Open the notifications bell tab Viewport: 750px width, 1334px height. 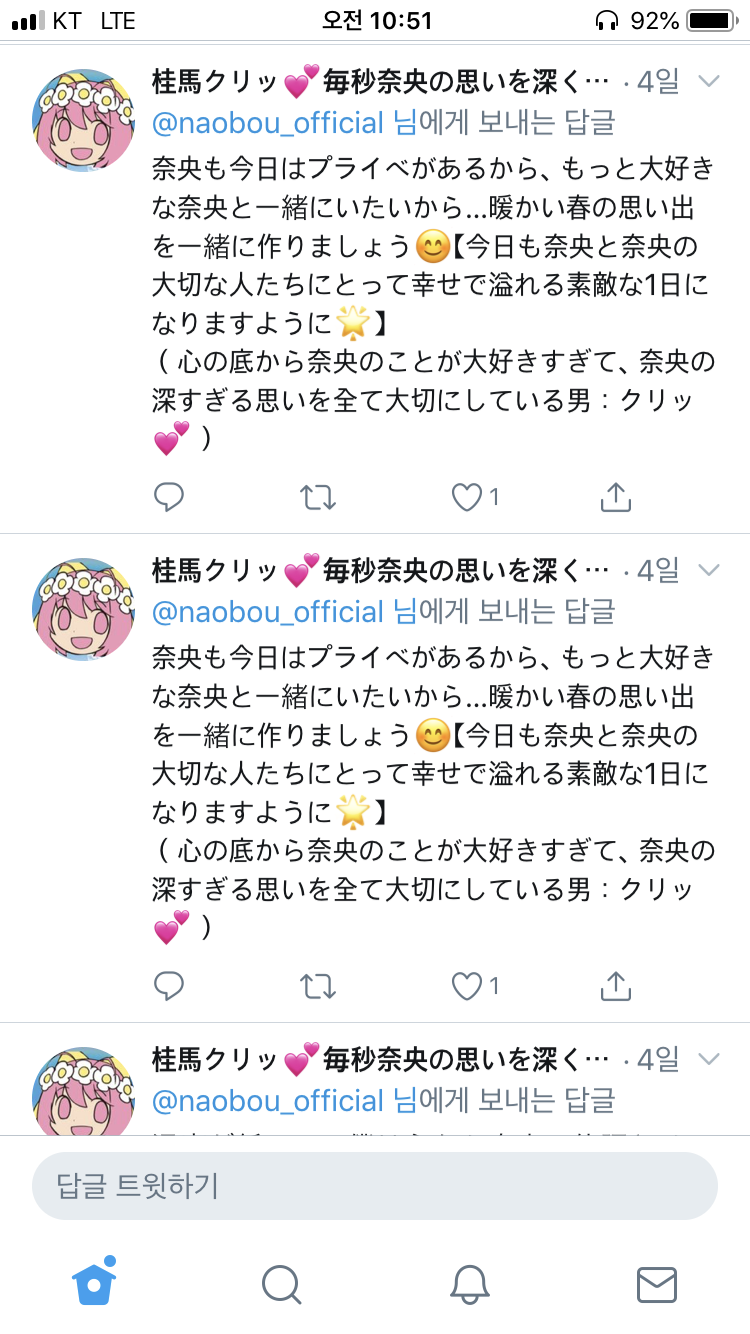(468, 1284)
